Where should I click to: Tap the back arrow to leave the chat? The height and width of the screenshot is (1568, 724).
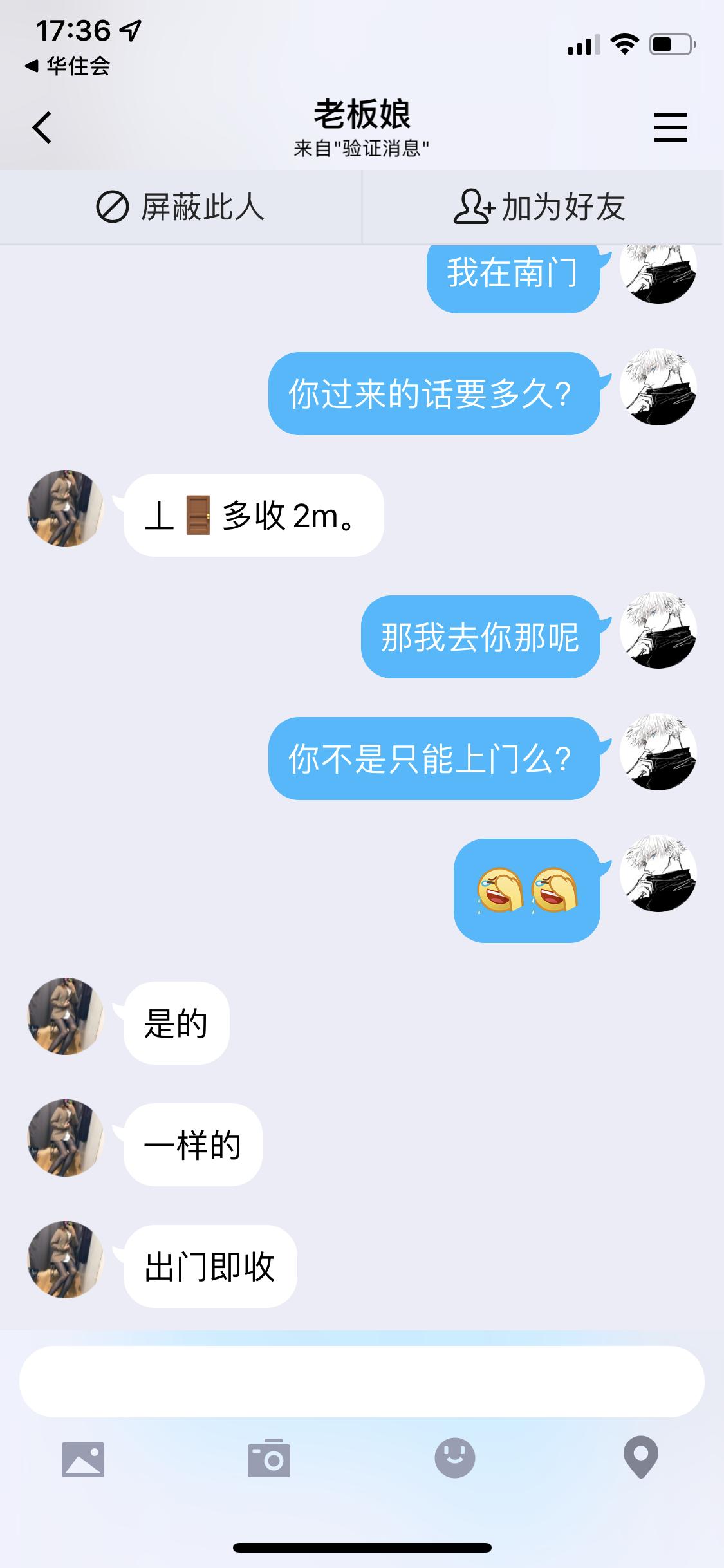(x=41, y=126)
